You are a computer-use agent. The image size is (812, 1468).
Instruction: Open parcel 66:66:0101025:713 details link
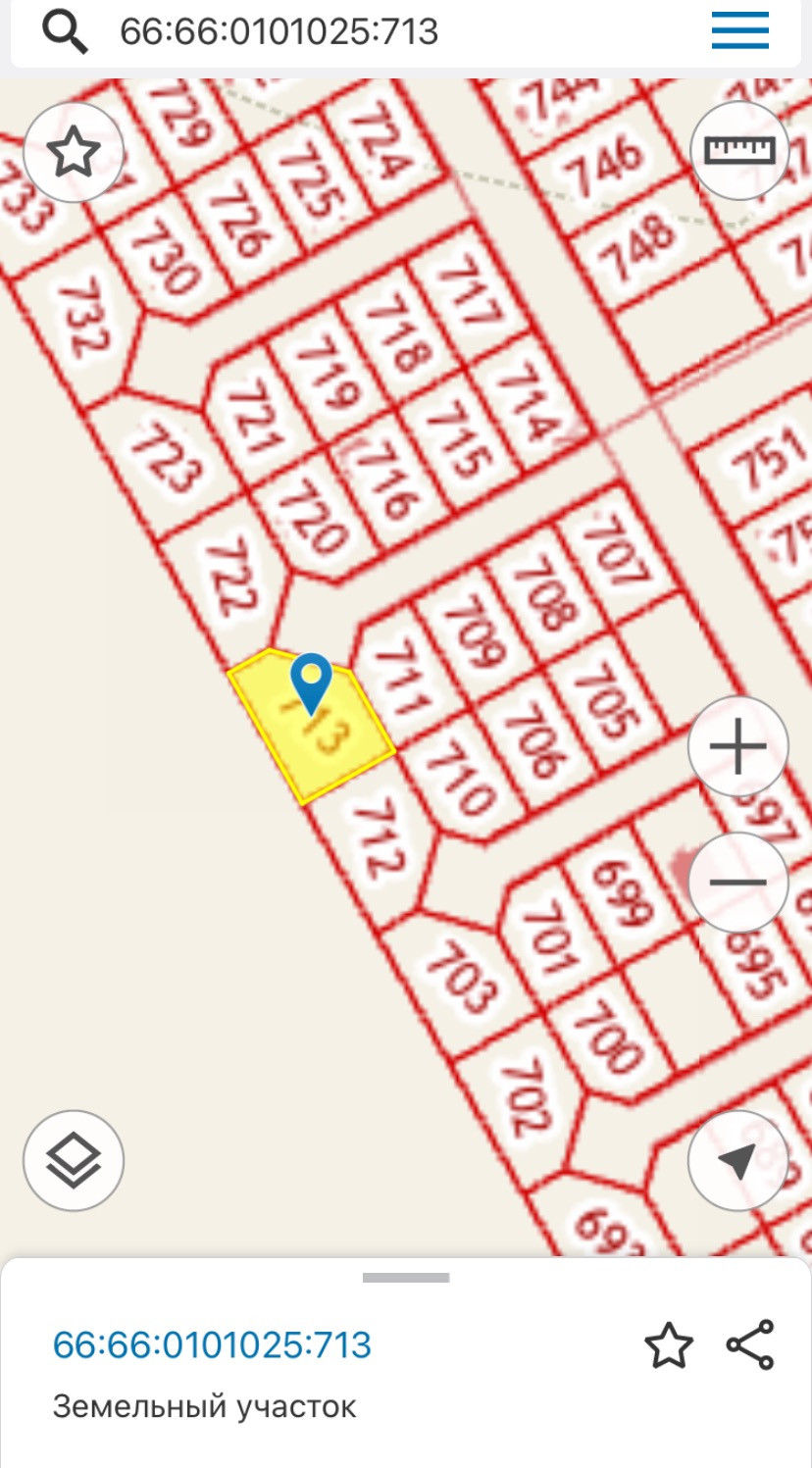(x=212, y=1344)
